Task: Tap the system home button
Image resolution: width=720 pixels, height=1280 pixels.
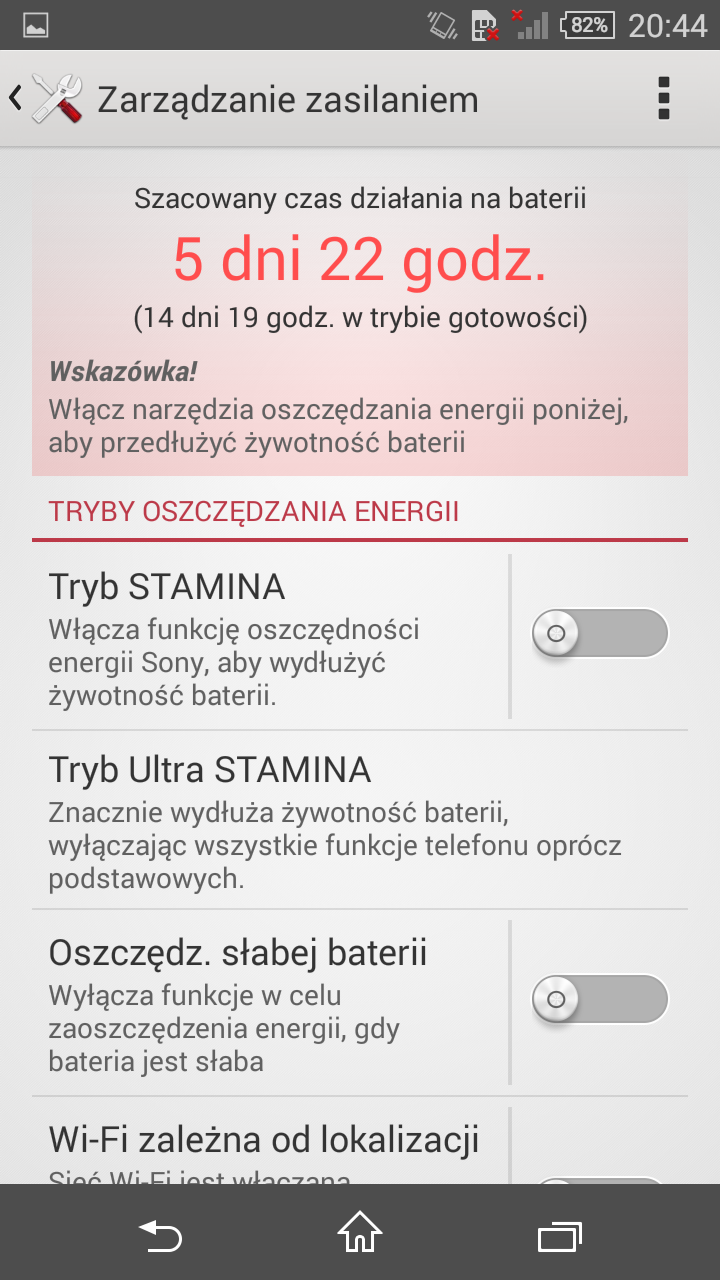Action: point(360,1233)
